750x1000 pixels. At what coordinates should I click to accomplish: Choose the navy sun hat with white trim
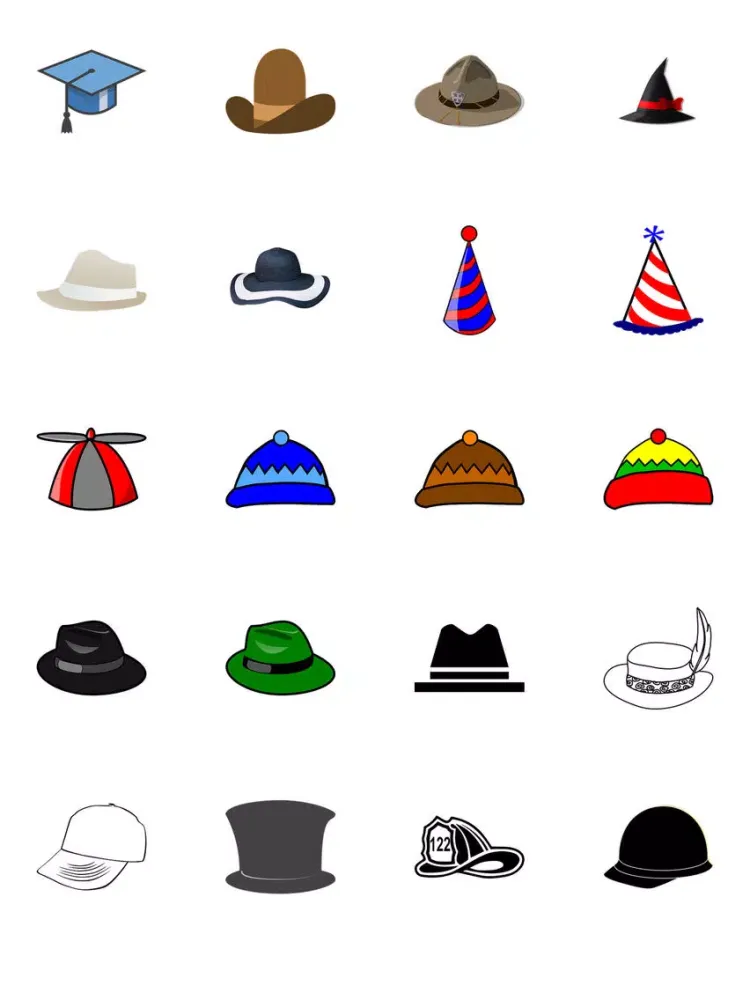(280, 277)
